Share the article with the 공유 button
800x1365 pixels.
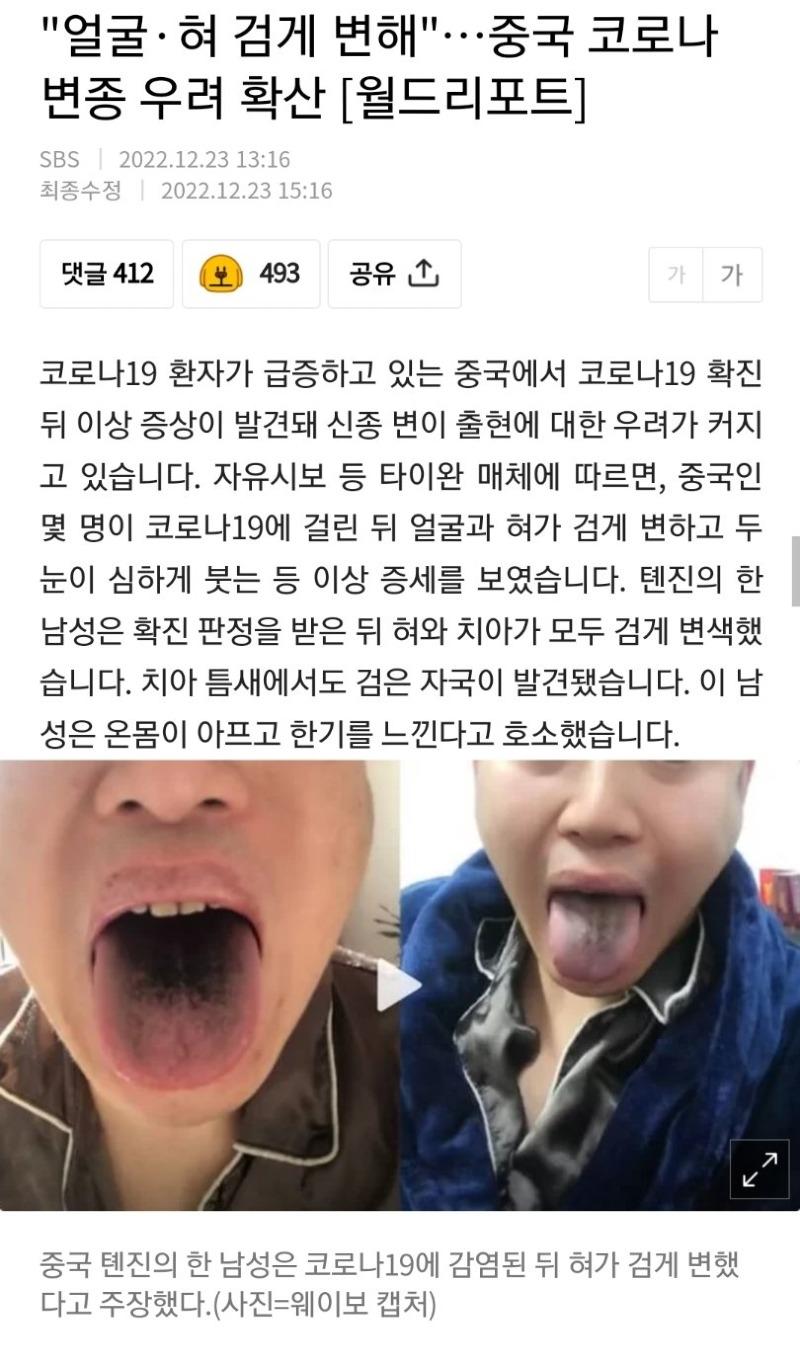point(394,273)
